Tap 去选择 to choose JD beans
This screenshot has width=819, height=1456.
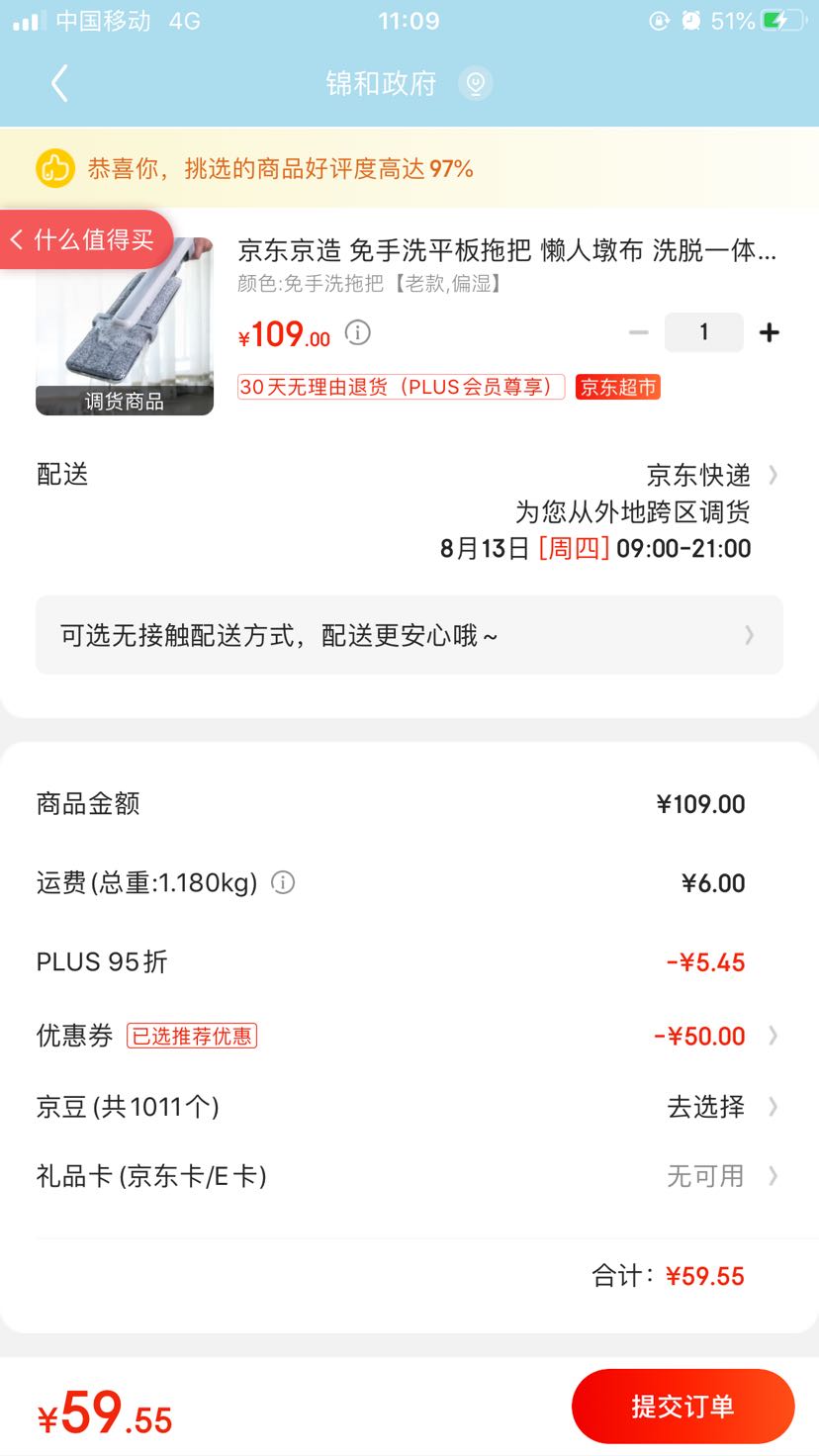(707, 1107)
